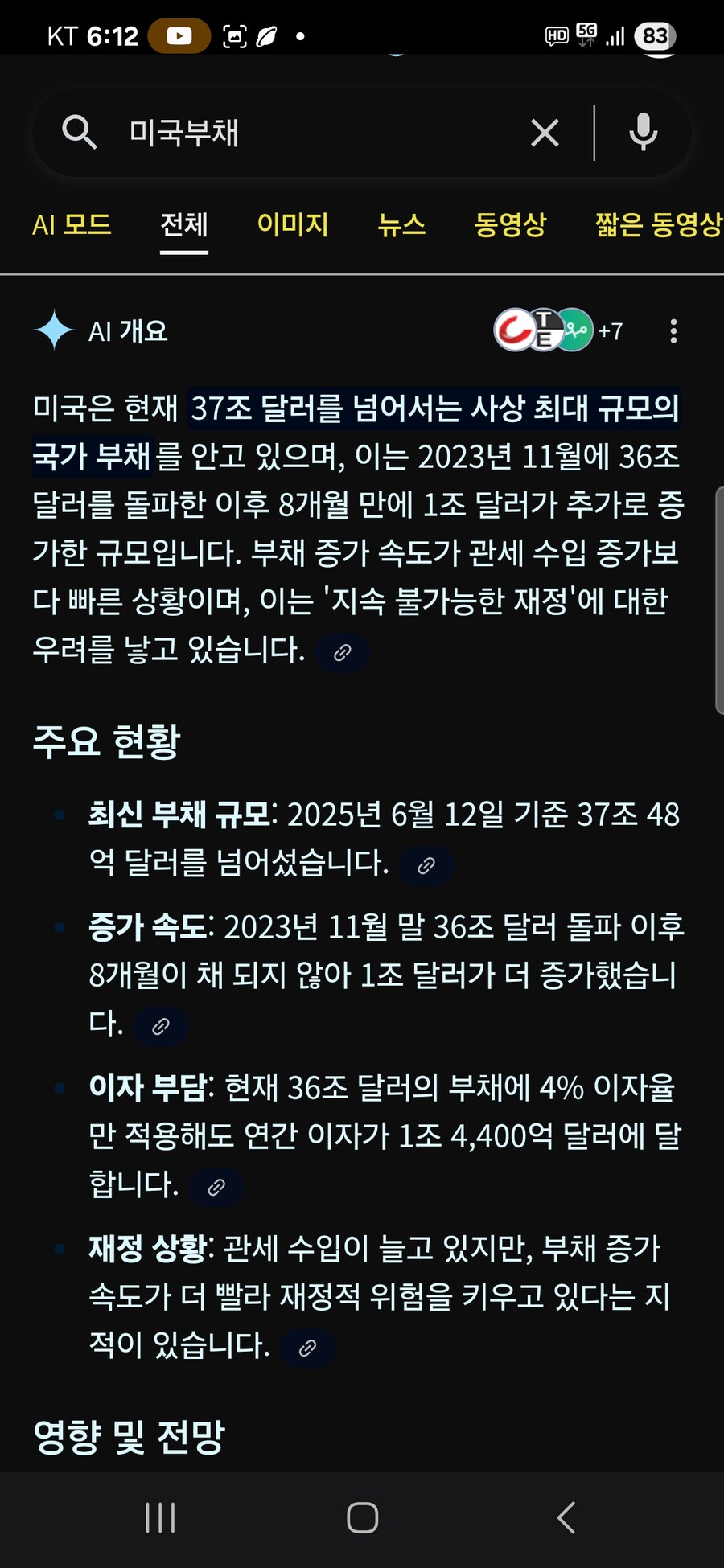Switch to the 이미지 tab
The width and height of the screenshot is (724, 1568).
(x=292, y=224)
